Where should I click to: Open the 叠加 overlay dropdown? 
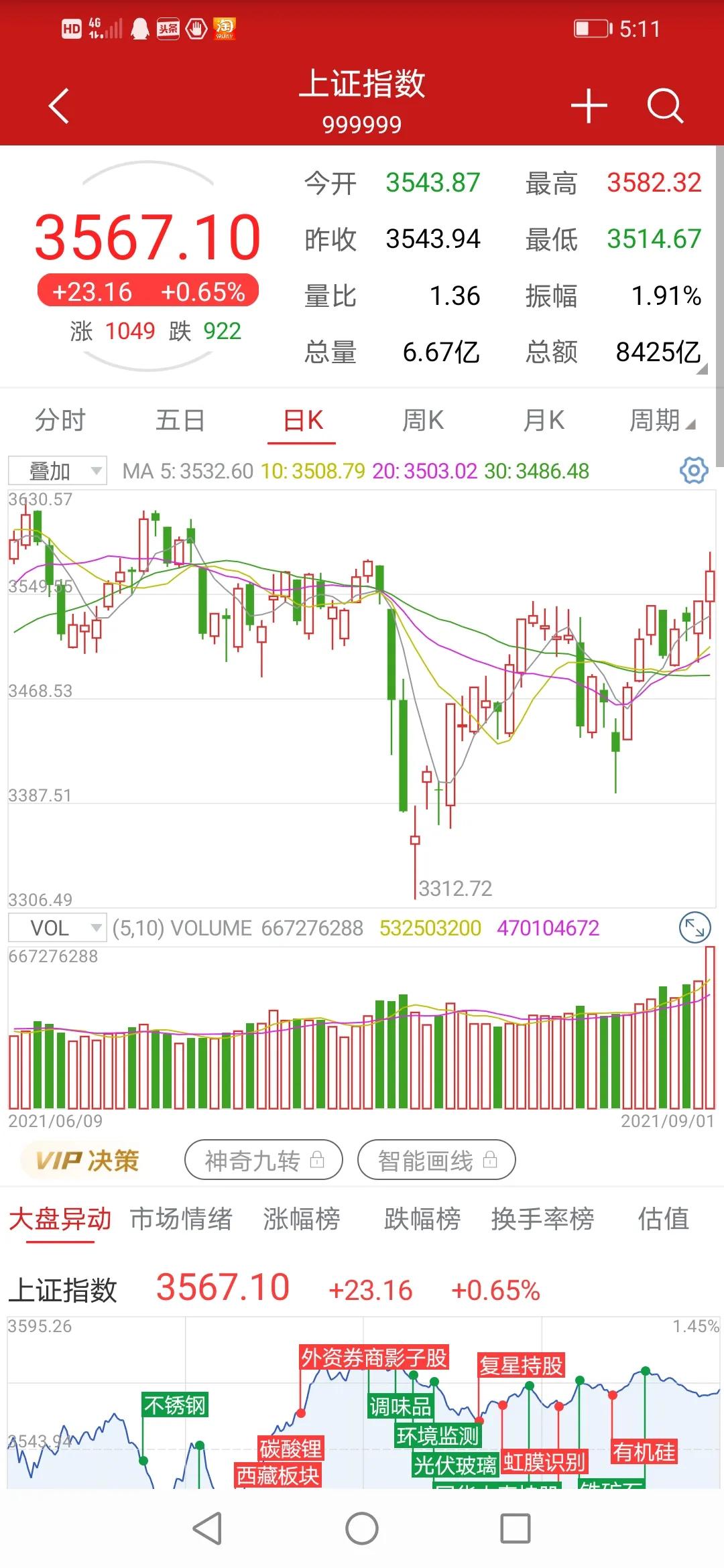(x=58, y=471)
